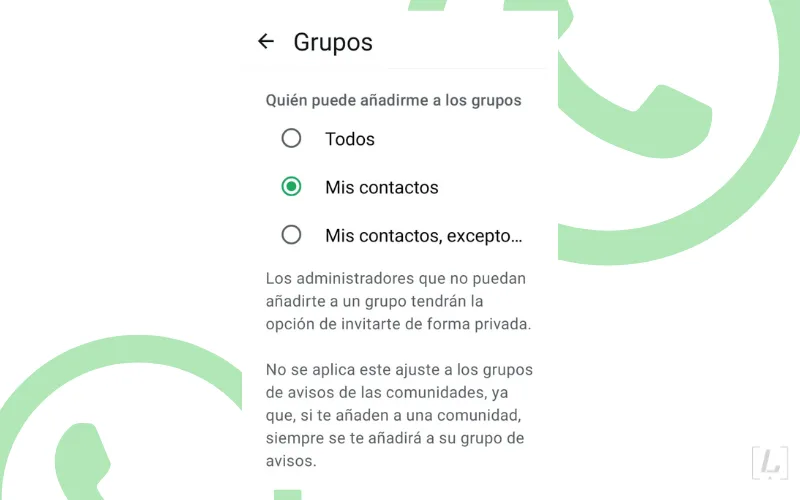The height and width of the screenshot is (500, 800).
Task: Go back from the Grupos screen
Action: click(x=265, y=41)
